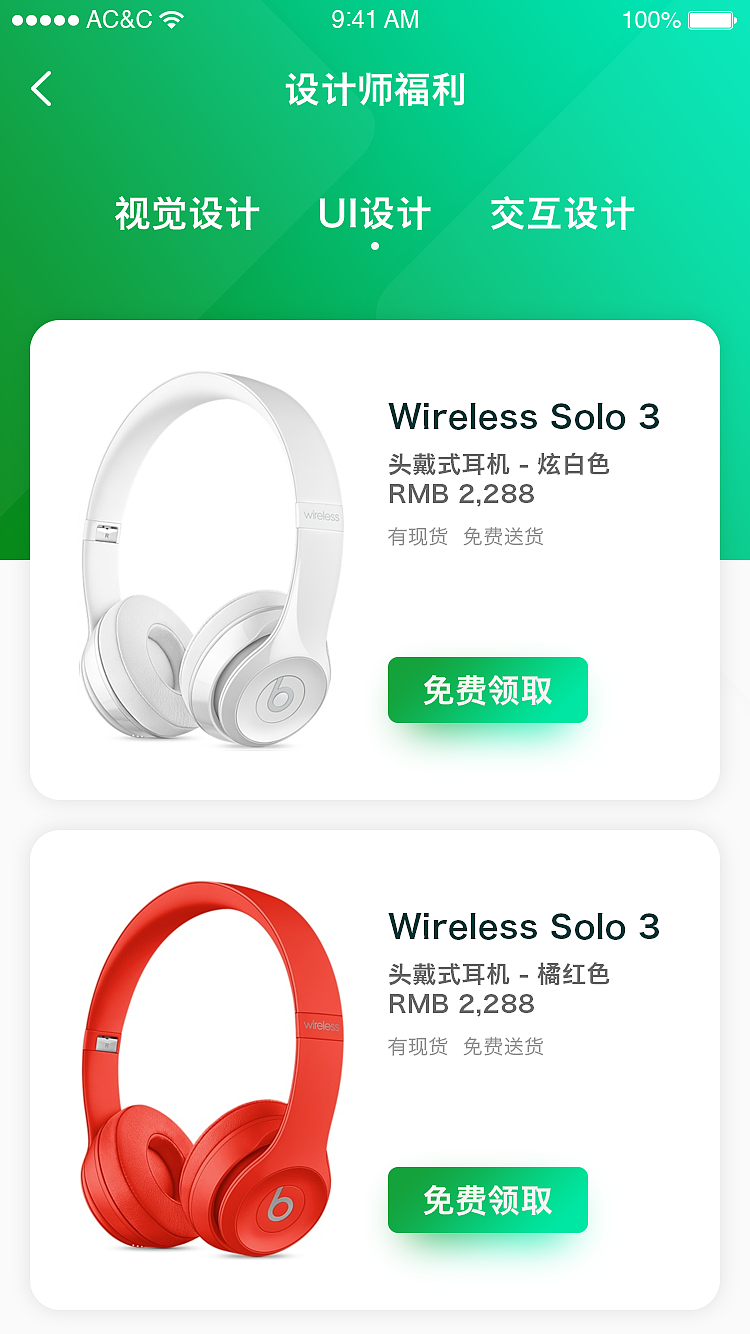Image resolution: width=750 pixels, height=1334 pixels.
Task: Tap the 有现货 label on first card
Action: coord(417,537)
